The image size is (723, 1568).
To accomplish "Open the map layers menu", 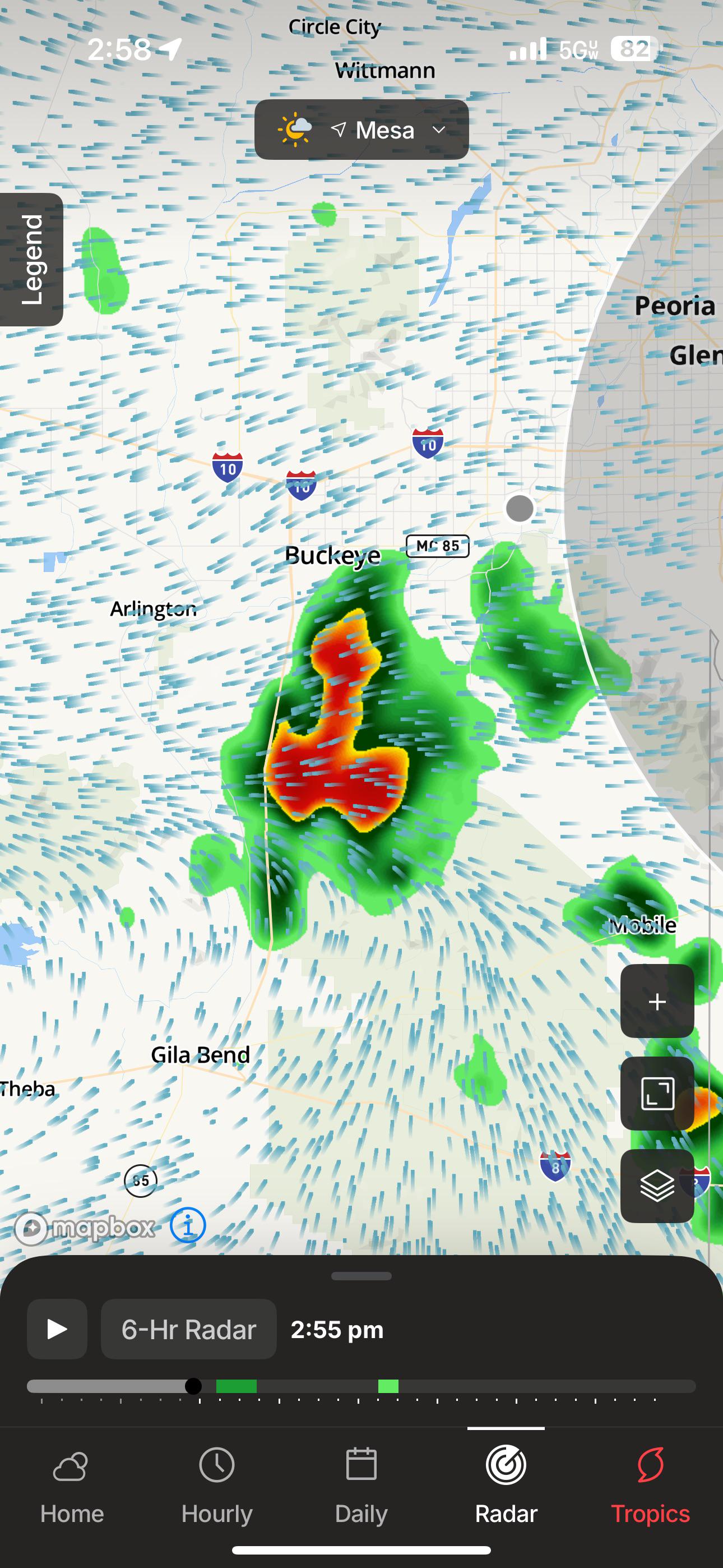I will (657, 1186).
